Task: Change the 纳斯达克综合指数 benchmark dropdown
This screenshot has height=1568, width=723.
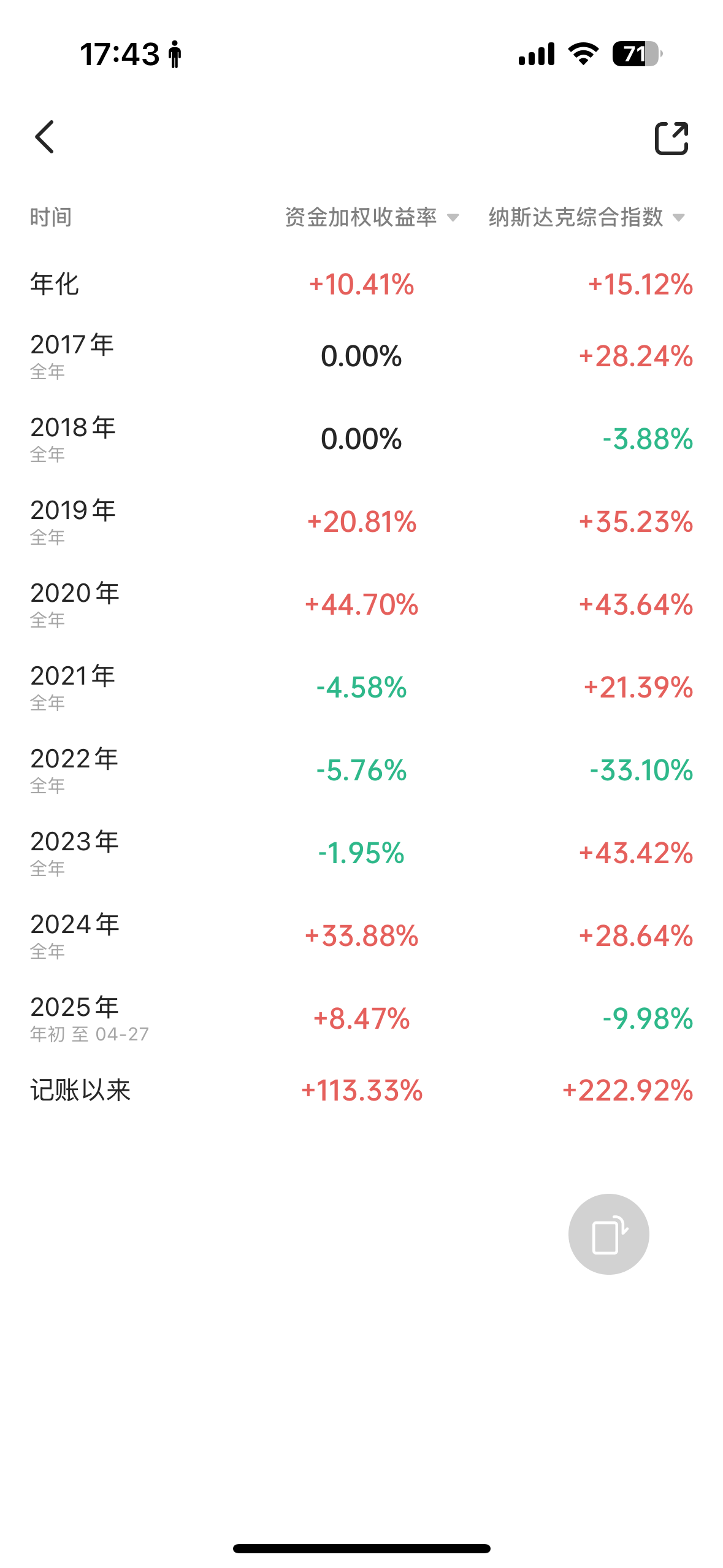Action: pos(587,217)
